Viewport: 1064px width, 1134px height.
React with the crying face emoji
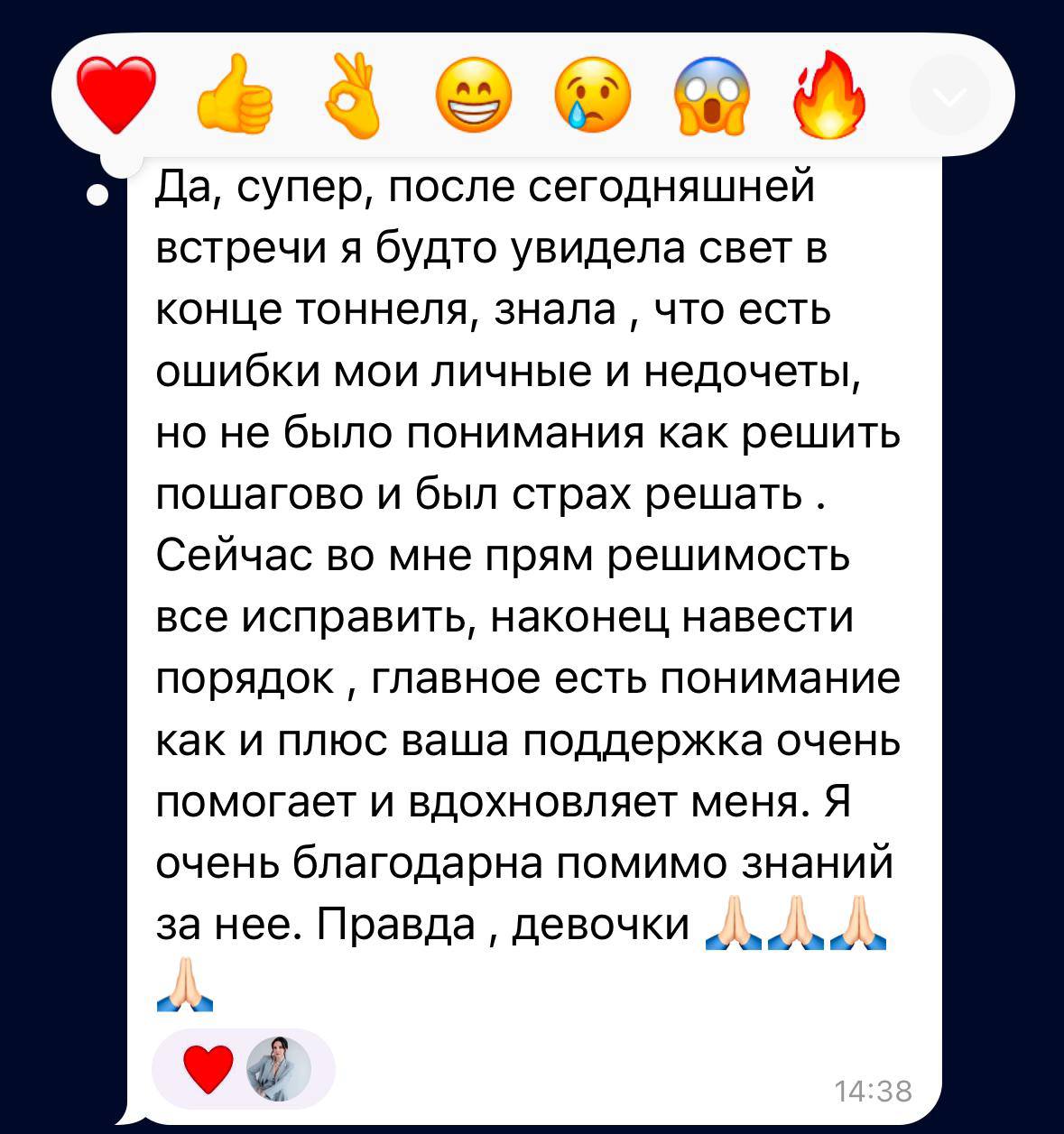[592, 96]
